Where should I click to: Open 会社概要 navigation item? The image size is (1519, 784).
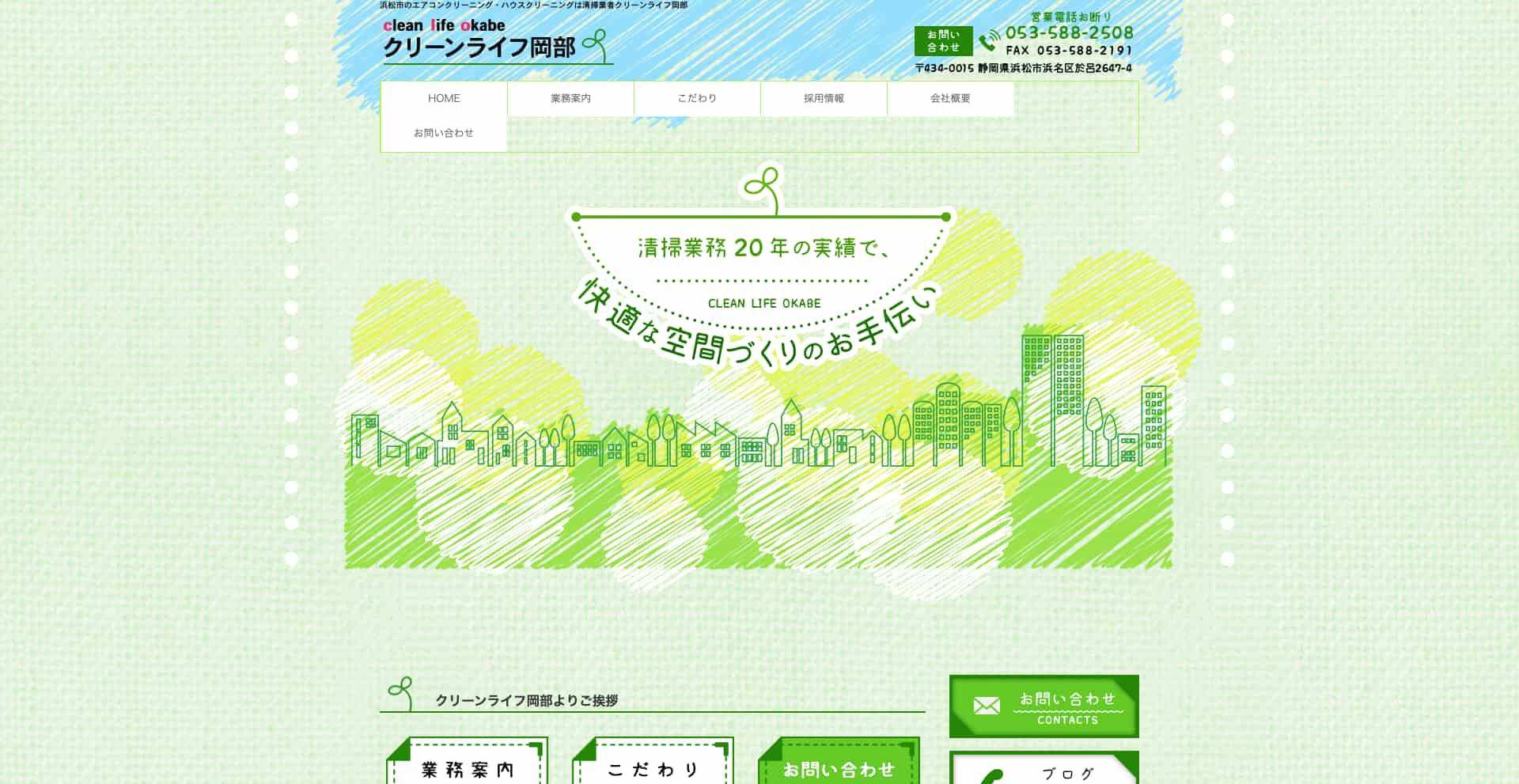coord(950,98)
